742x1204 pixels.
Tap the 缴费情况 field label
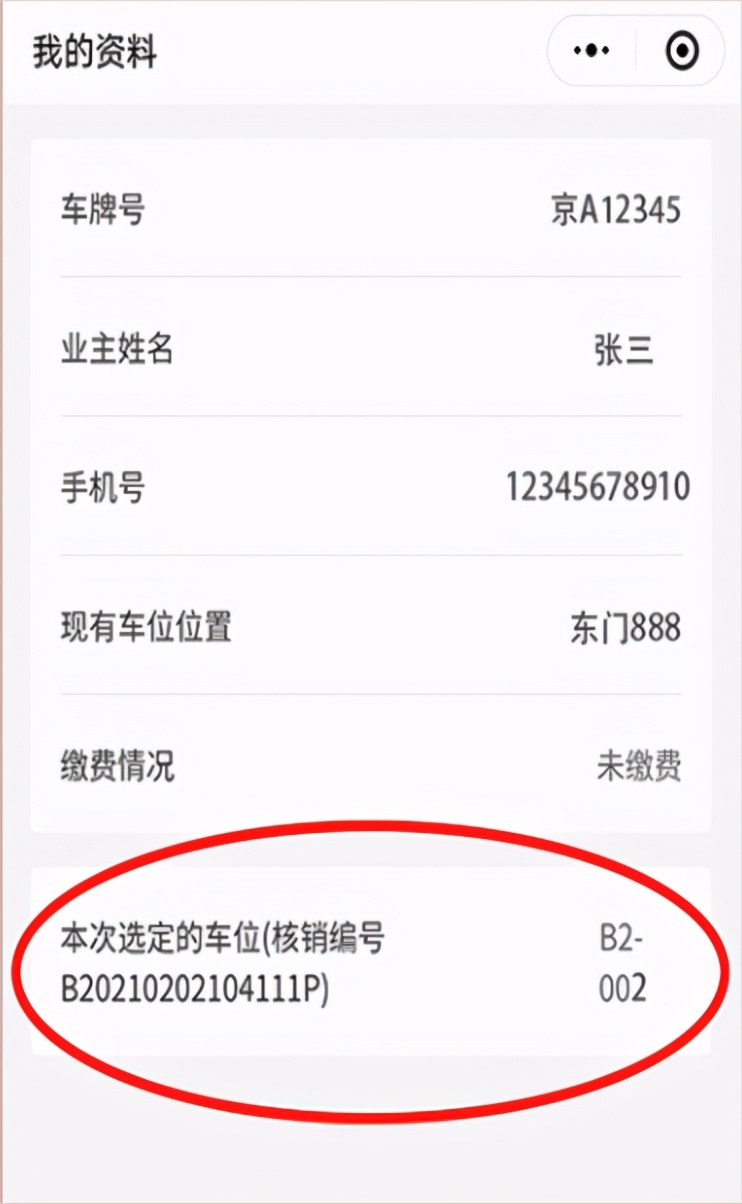point(117,768)
